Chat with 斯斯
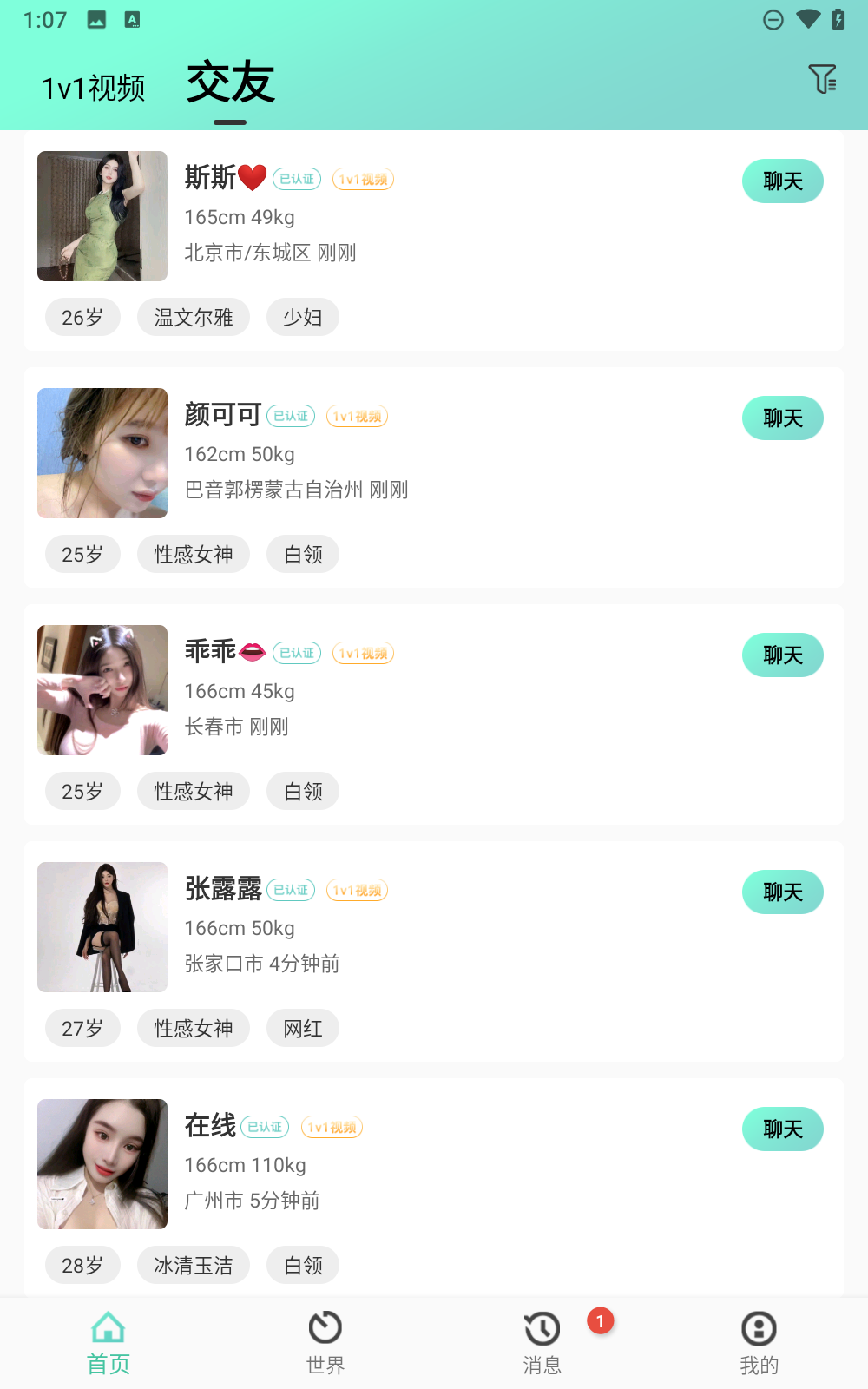The image size is (868, 1389). (782, 181)
